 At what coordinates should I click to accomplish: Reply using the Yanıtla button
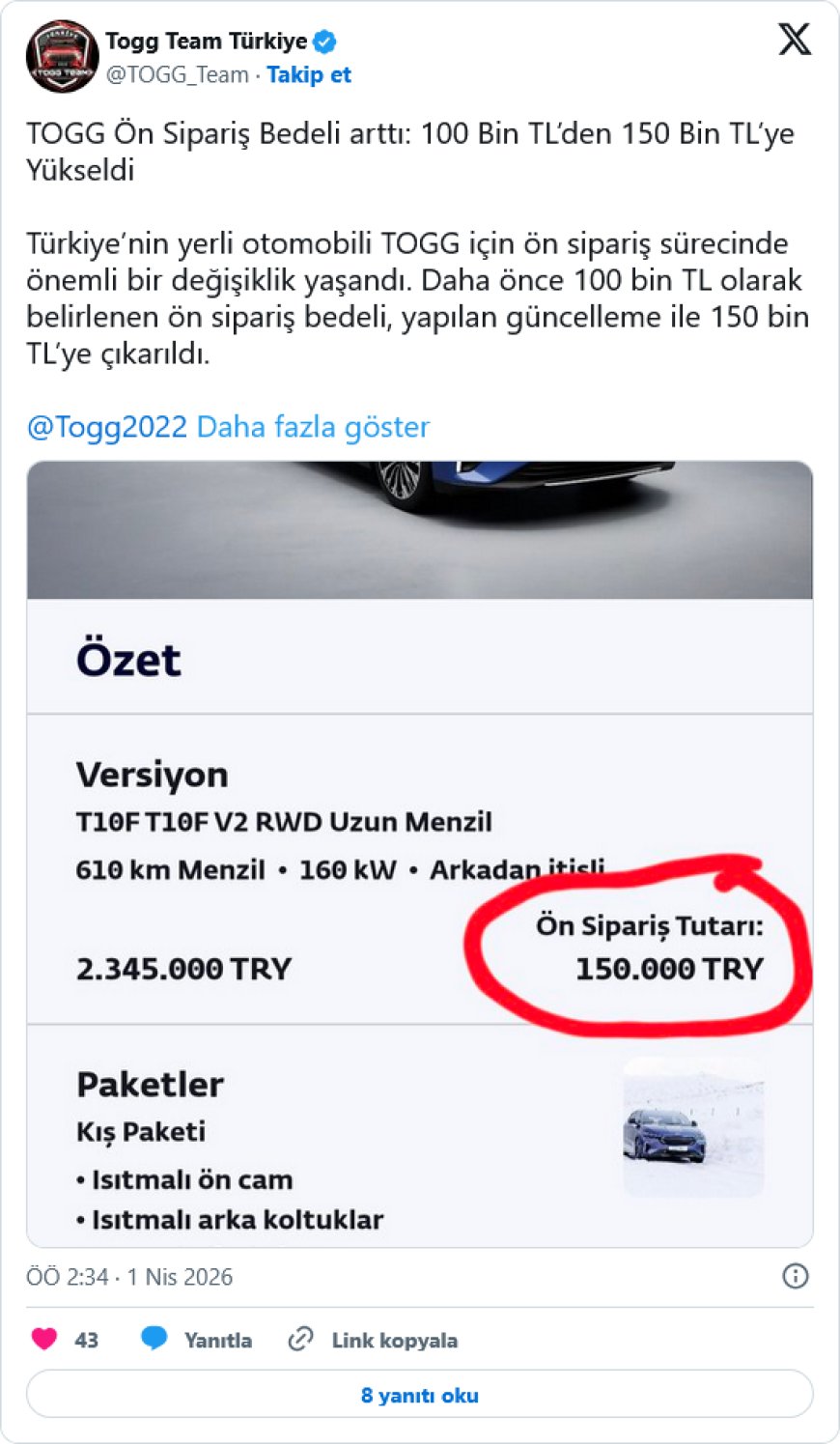(198, 1340)
